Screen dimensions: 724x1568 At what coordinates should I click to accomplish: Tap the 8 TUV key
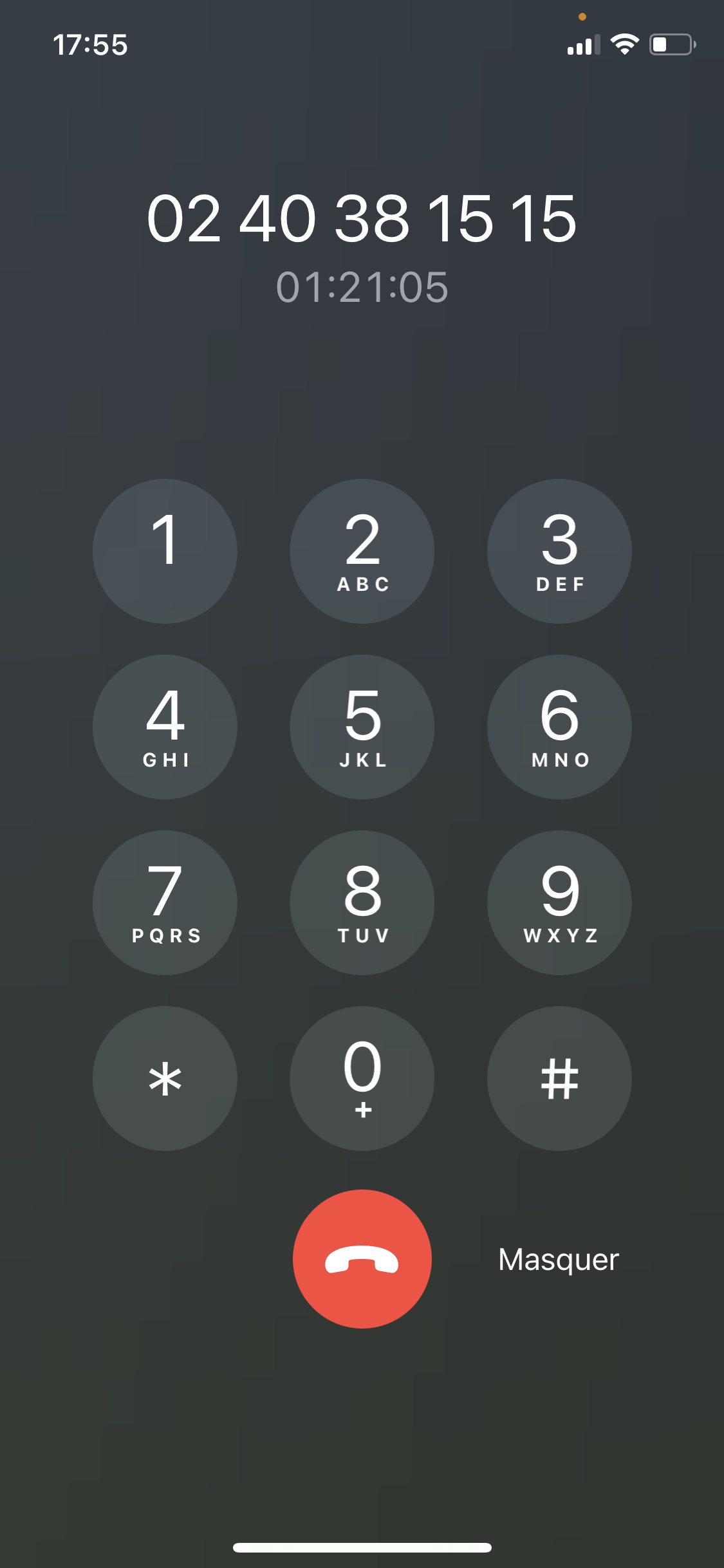tap(362, 902)
